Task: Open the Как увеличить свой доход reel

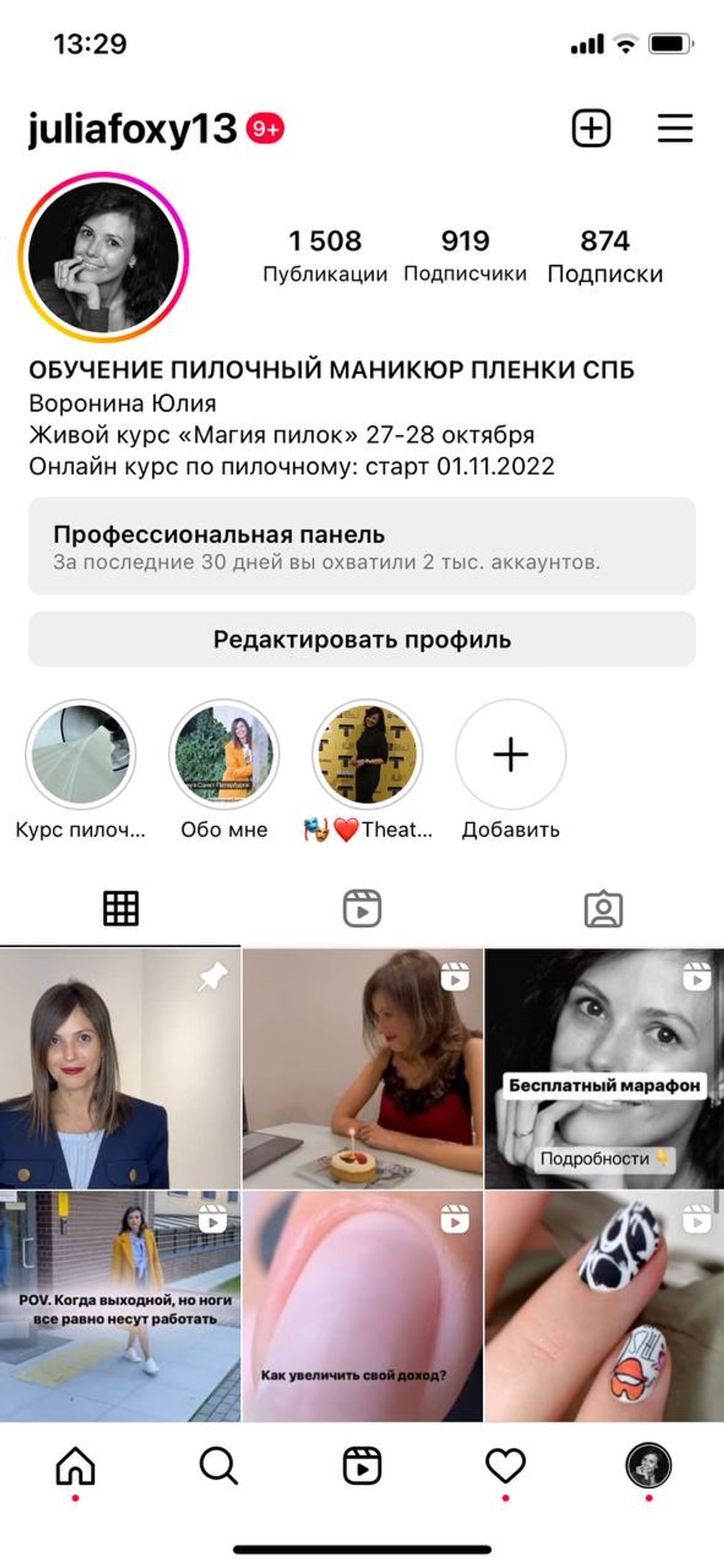Action: point(362,1307)
